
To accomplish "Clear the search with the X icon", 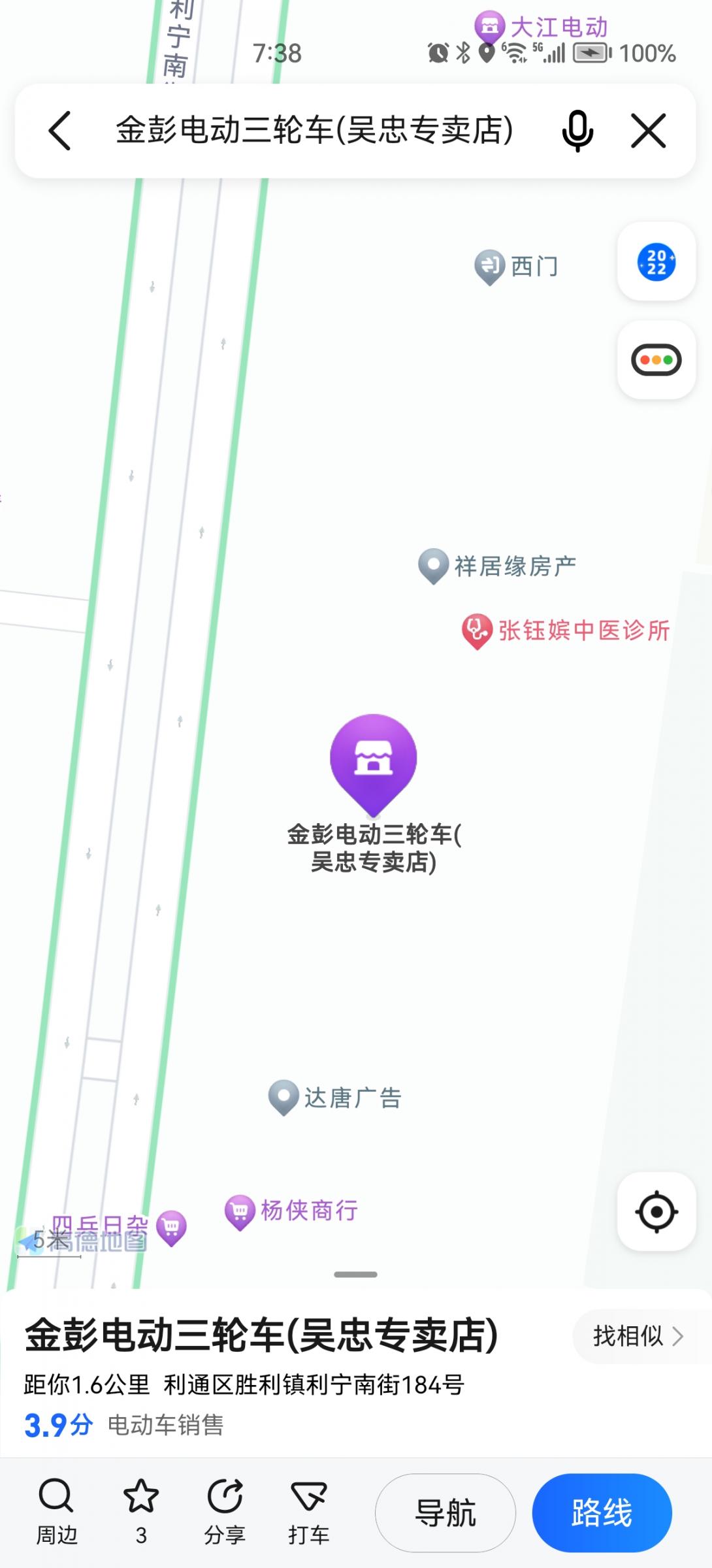I will click(648, 131).
